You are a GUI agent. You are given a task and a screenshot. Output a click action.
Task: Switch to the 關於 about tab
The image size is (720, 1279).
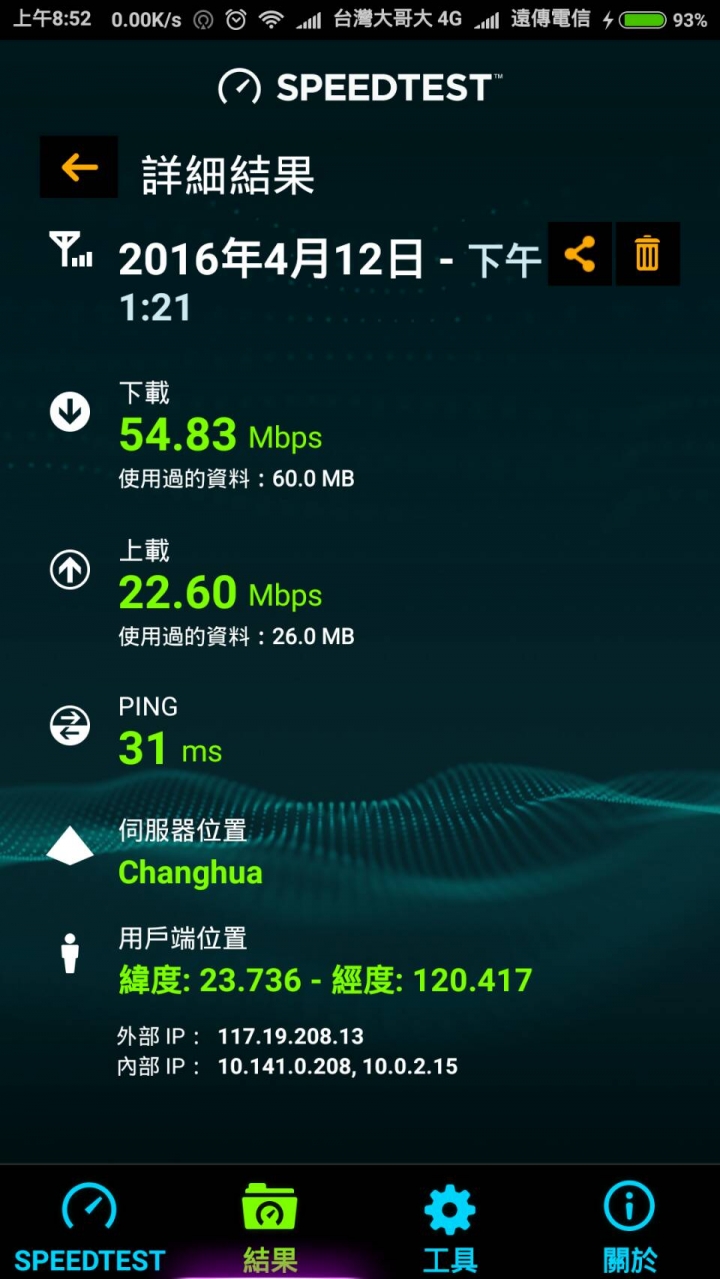pyautogui.click(x=630, y=1225)
